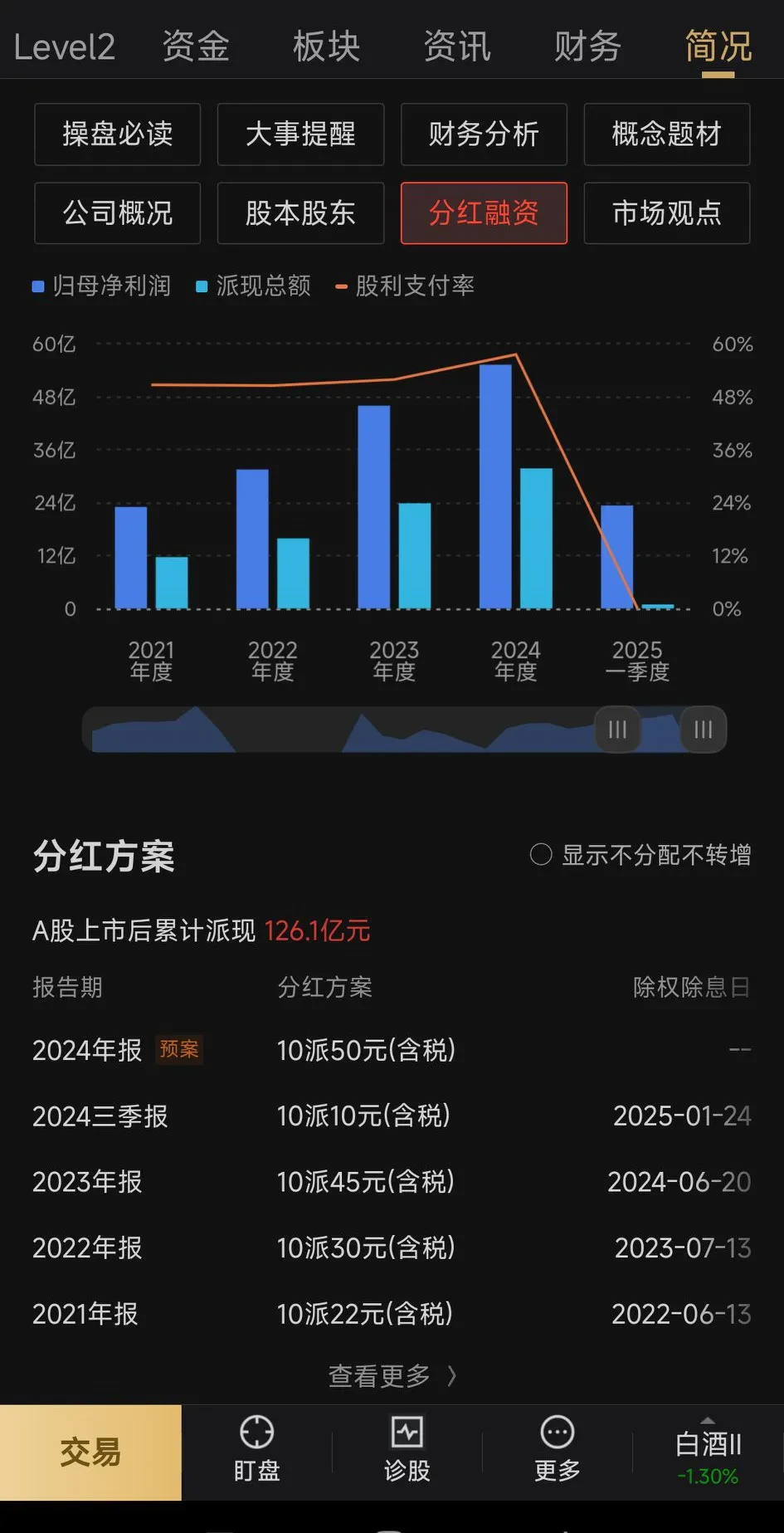Switch to the 资金 tab

click(197, 46)
